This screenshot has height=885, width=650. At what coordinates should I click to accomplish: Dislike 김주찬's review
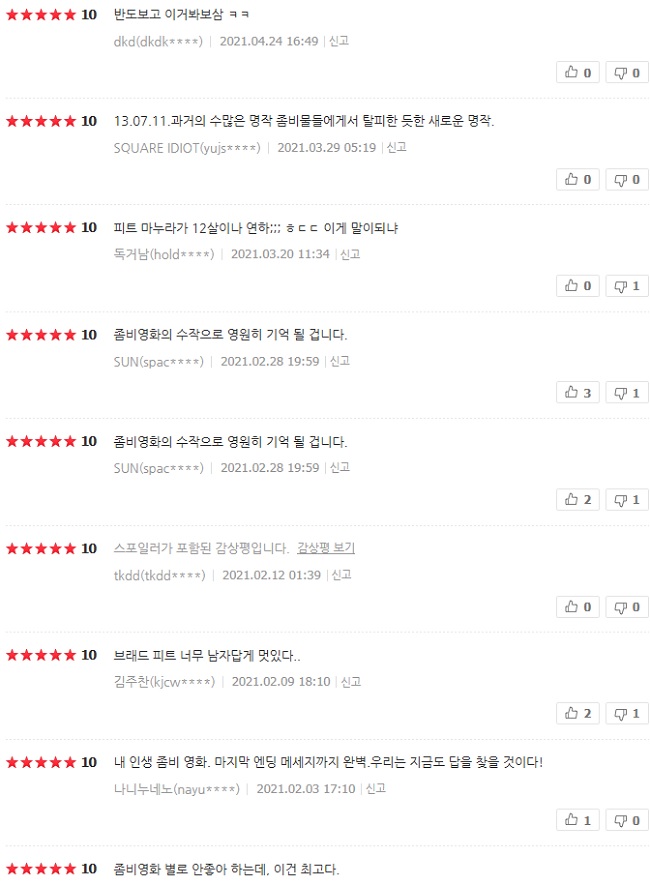[x=627, y=713]
